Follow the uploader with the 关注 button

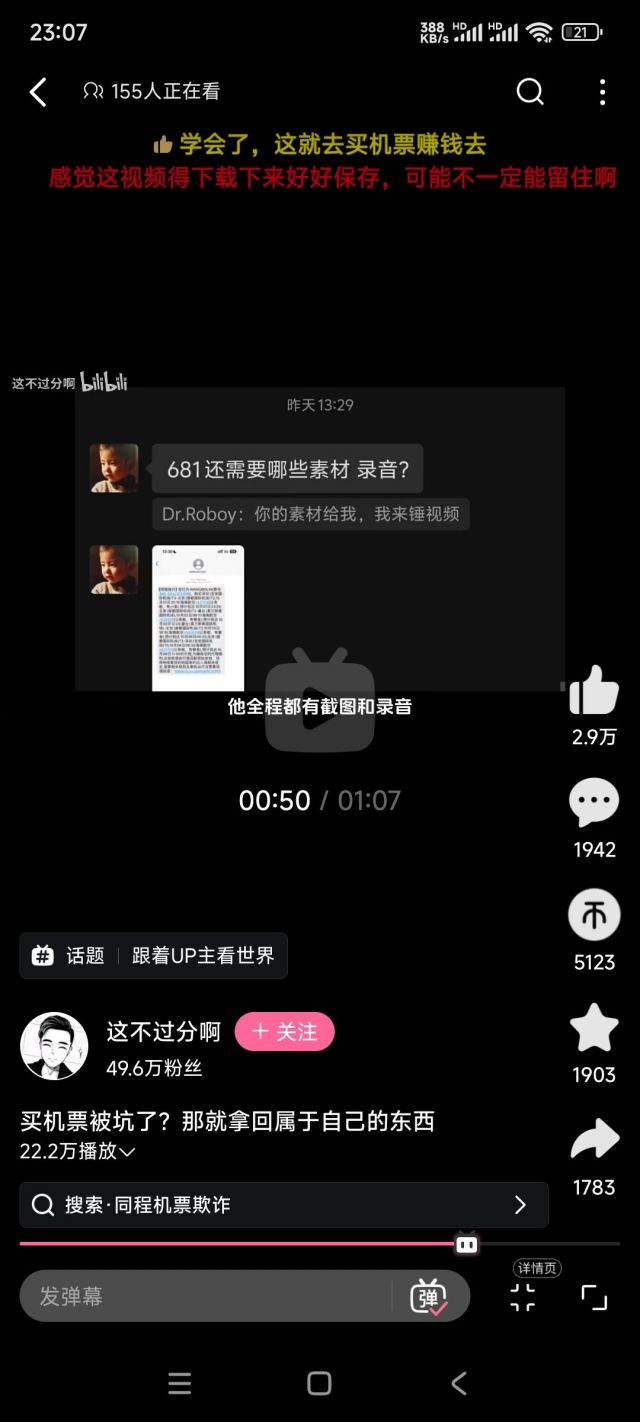[x=284, y=1032]
